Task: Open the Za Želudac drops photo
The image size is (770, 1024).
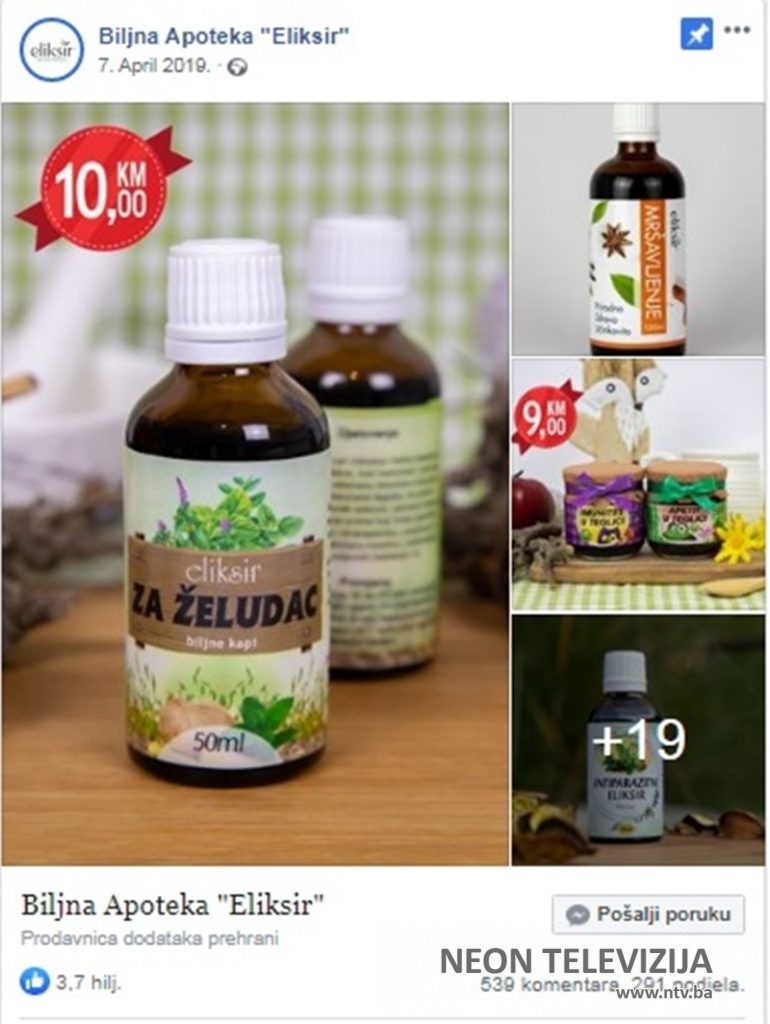Action: pyautogui.click(x=255, y=485)
